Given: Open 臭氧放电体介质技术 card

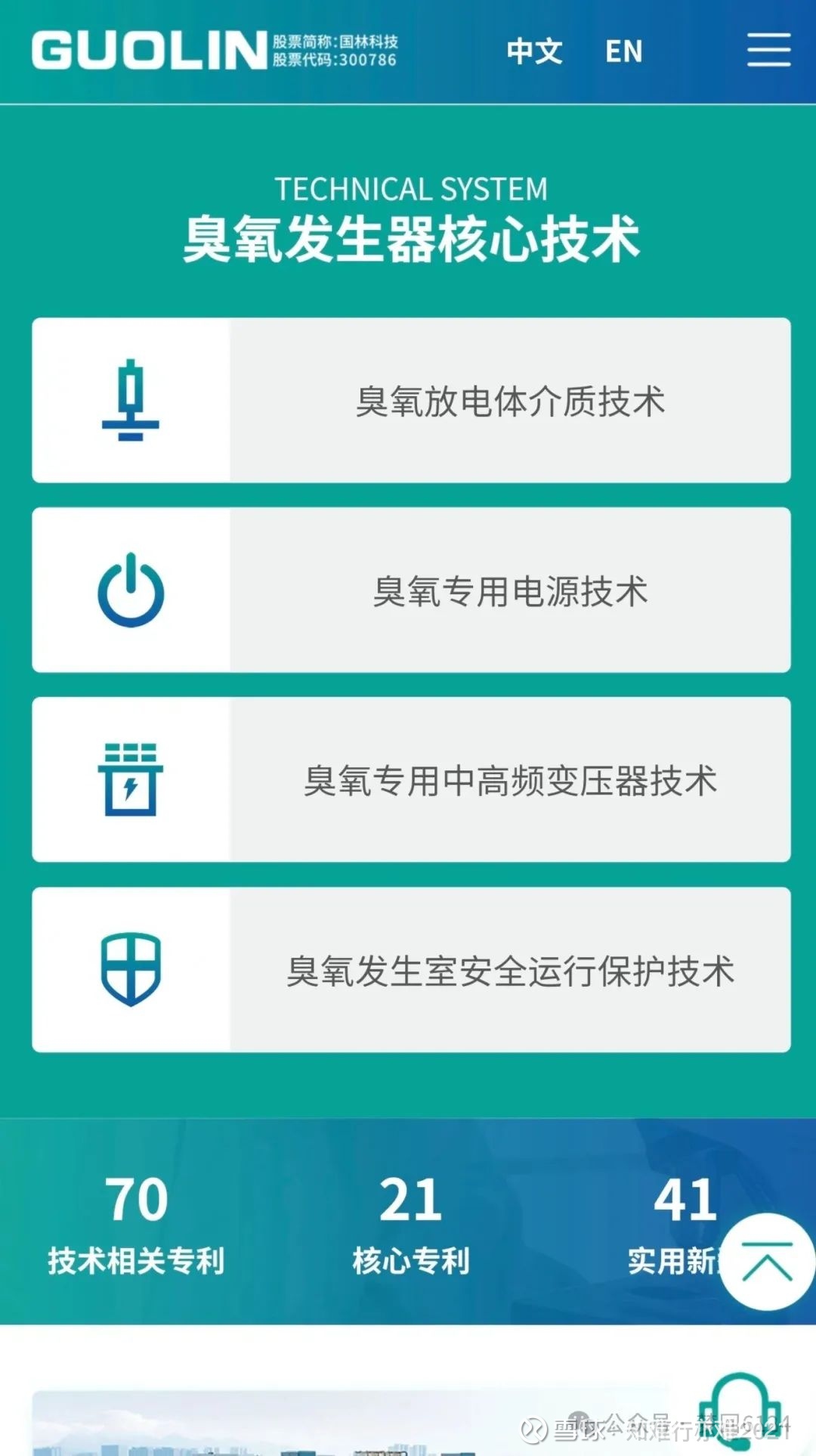Looking at the screenshot, I should point(411,400).
